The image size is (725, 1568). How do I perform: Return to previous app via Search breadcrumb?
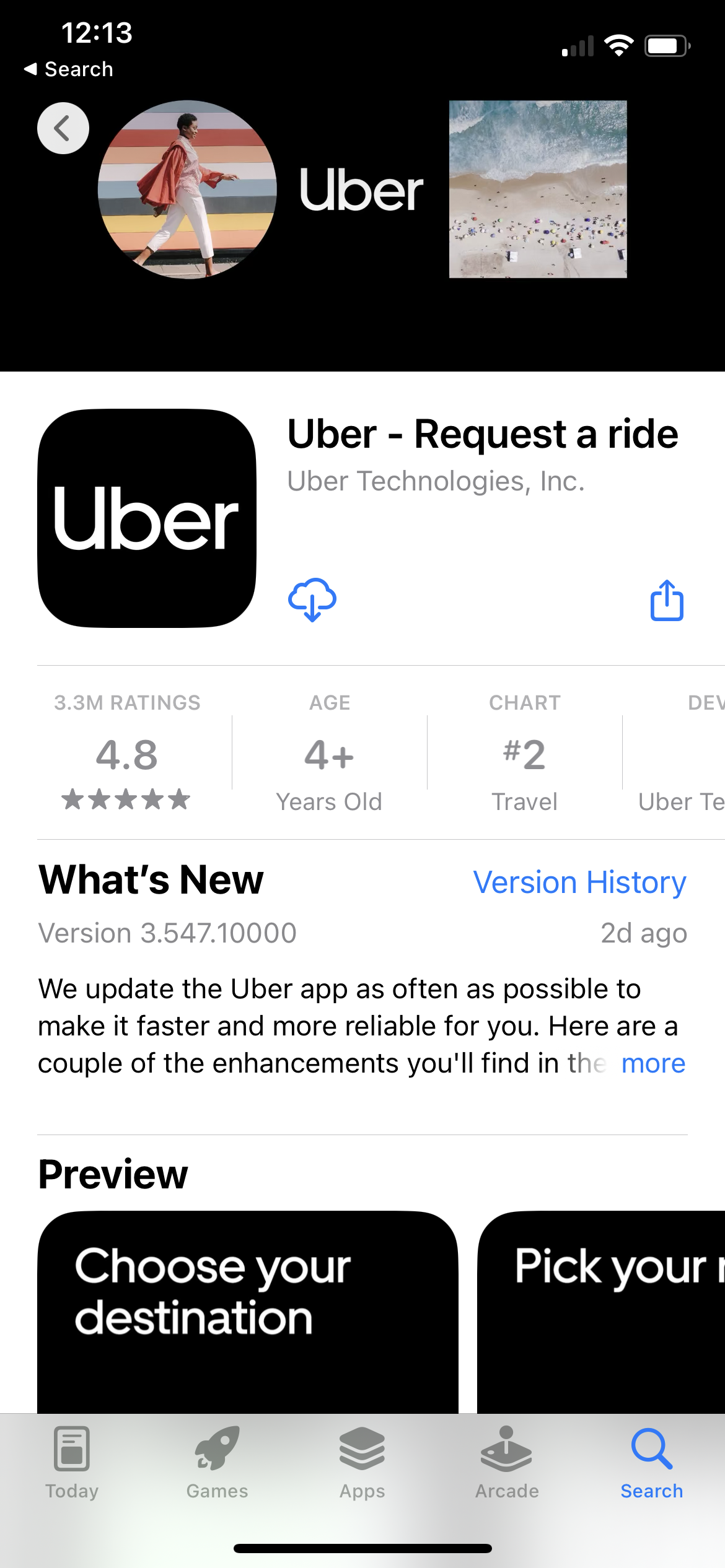point(69,69)
